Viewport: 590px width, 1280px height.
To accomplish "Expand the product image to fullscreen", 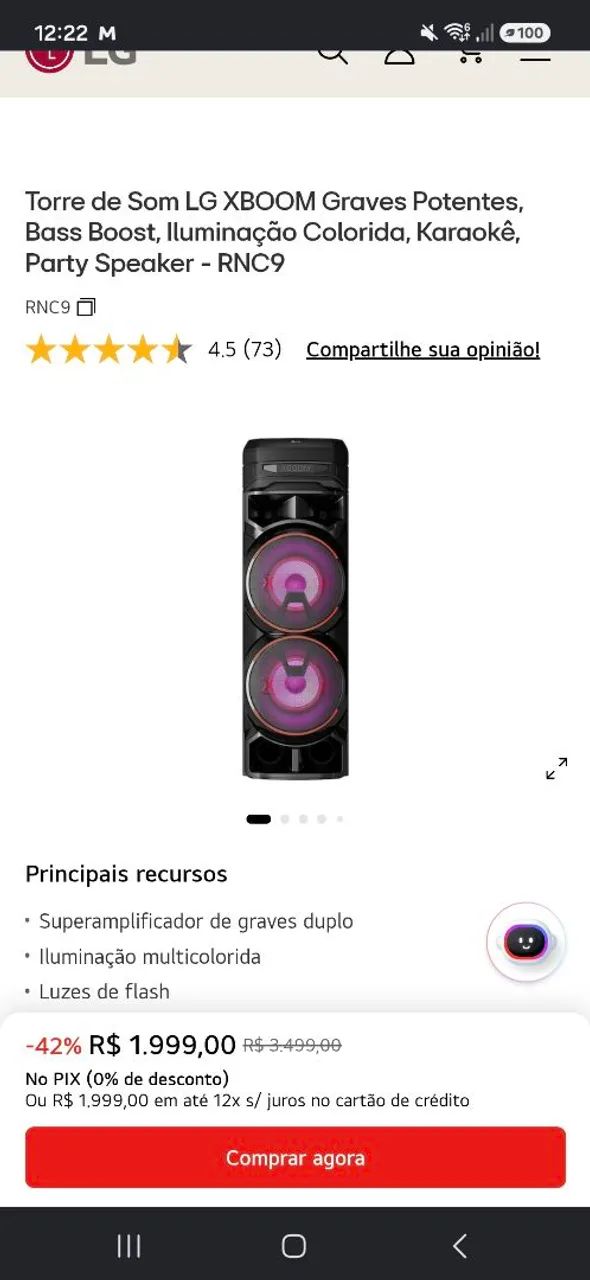I will coord(556,768).
